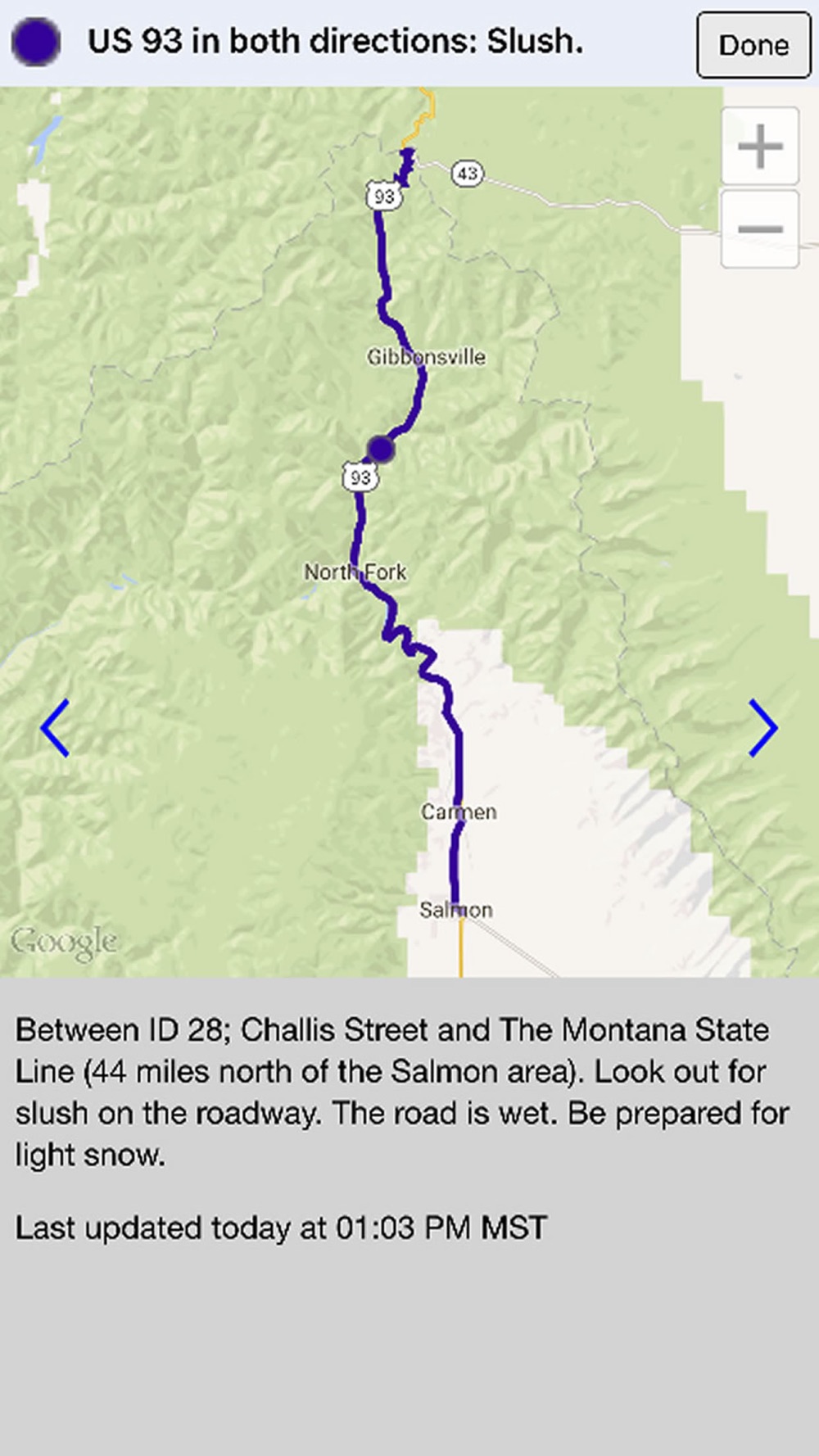
Task: Tap the Done button
Action: [x=753, y=45]
